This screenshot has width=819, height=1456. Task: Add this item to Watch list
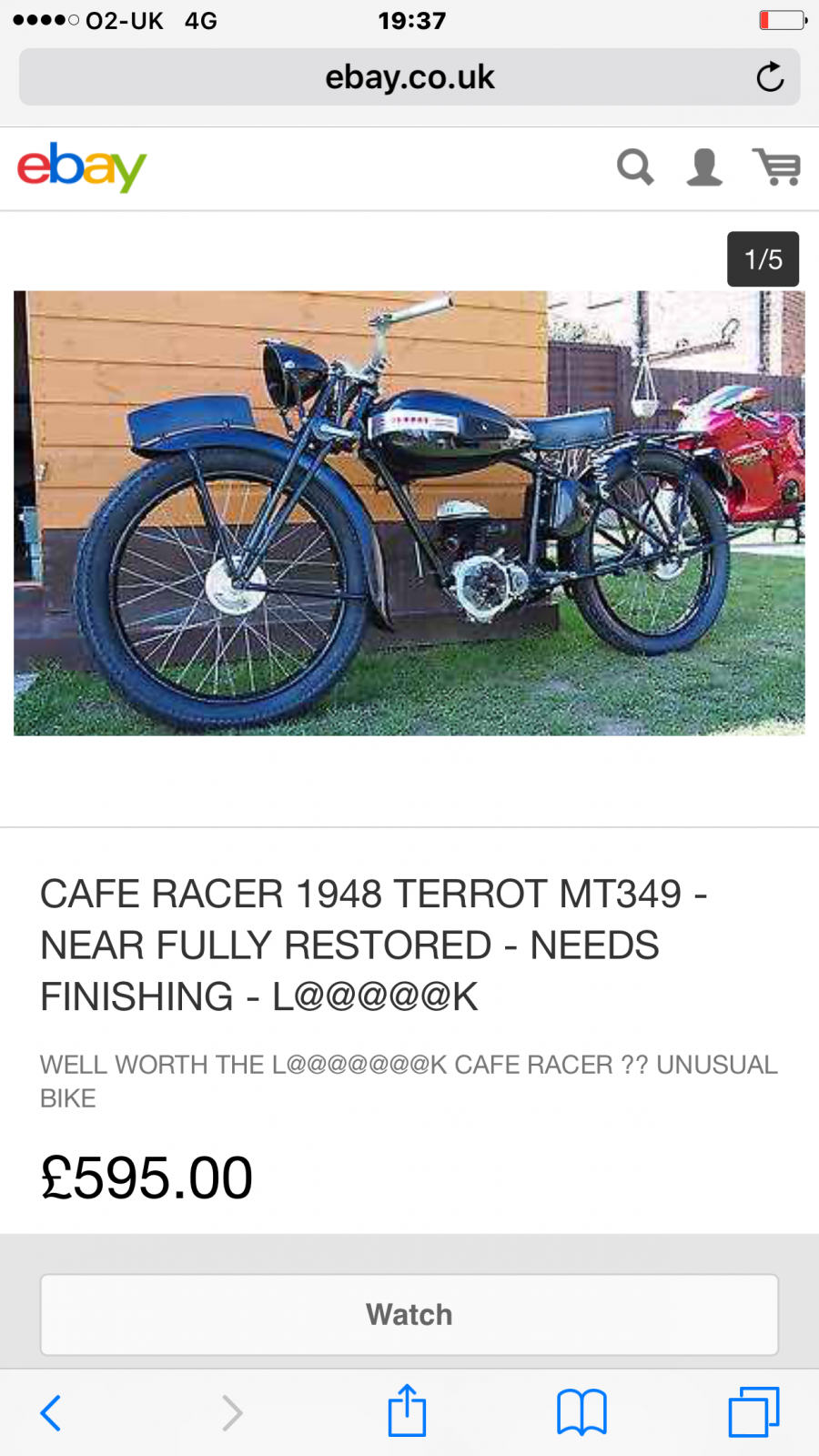click(x=409, y=1314)
